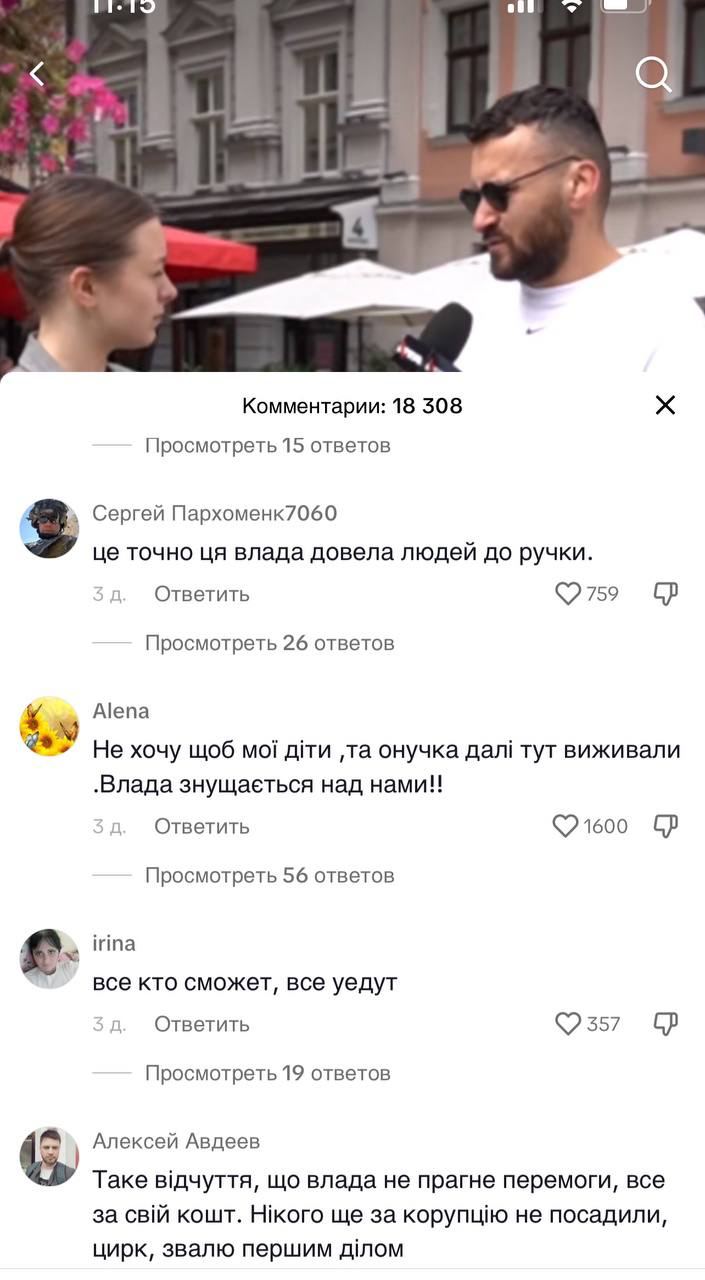Dislike Alena's comment
This screenshot has height=1280, width=705.
pyautogui.click(x=665, y=826)
